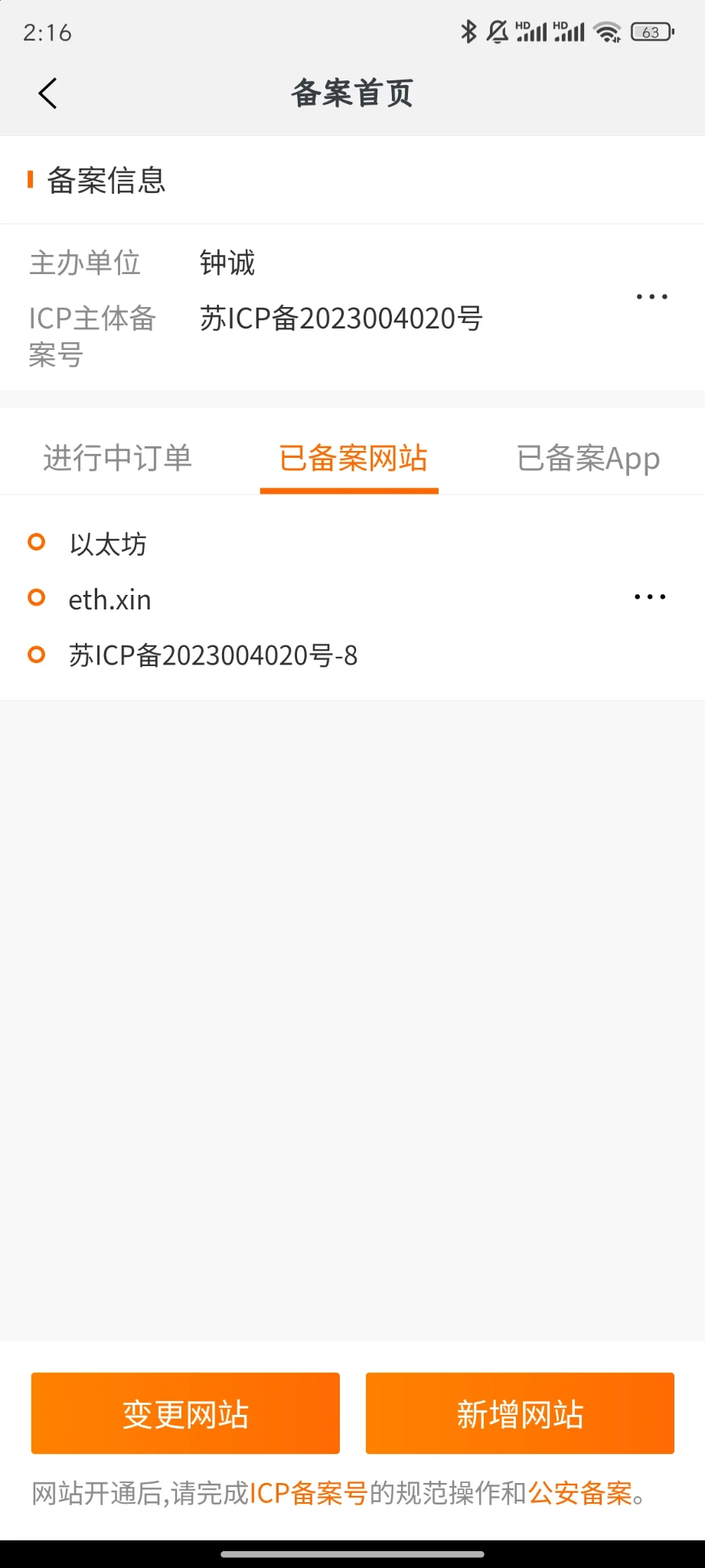Select the 已备案网站 tab
The image size is (705, 1568).
click(x=352, y=458)
